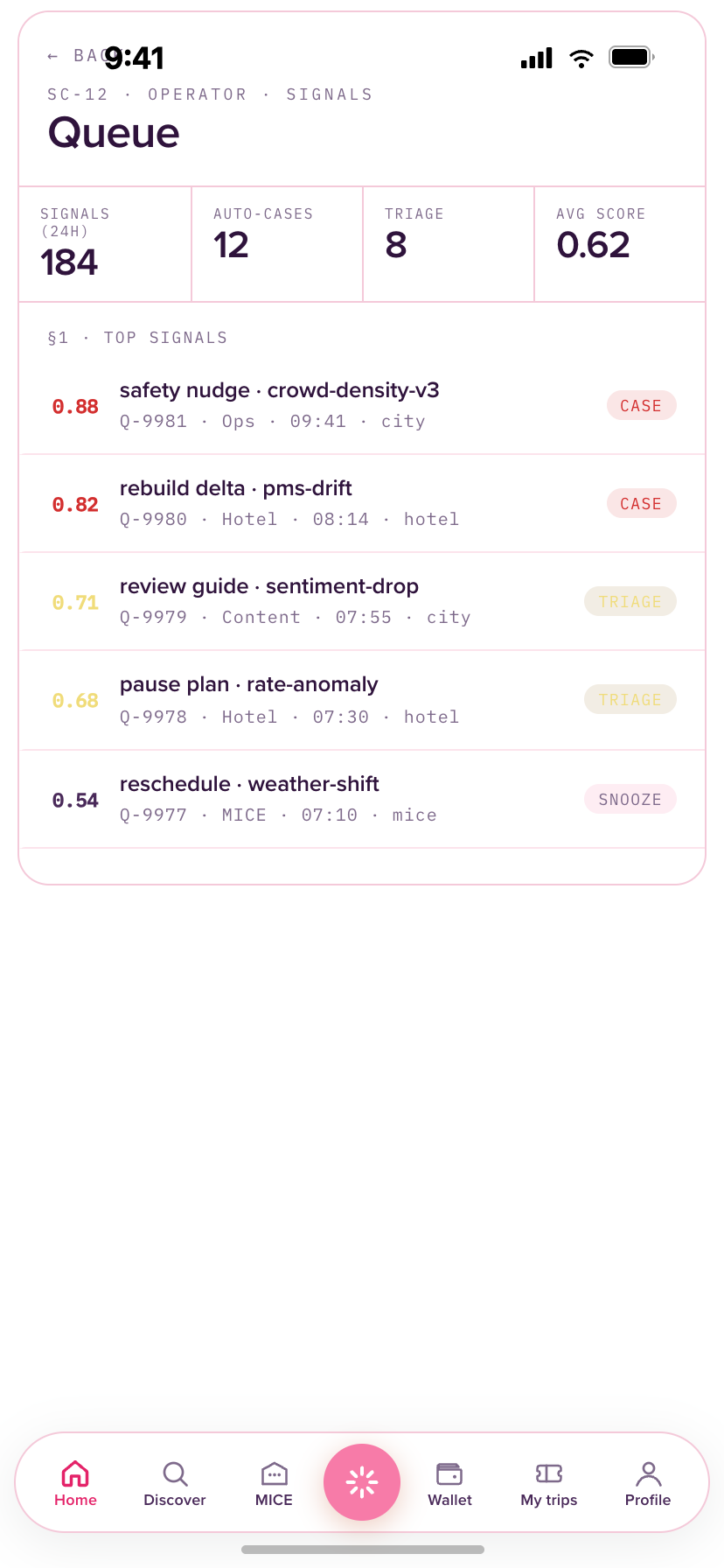The image size is (724, 1568).
Task: Open the MICE tab
Action: pos(274,1483)
